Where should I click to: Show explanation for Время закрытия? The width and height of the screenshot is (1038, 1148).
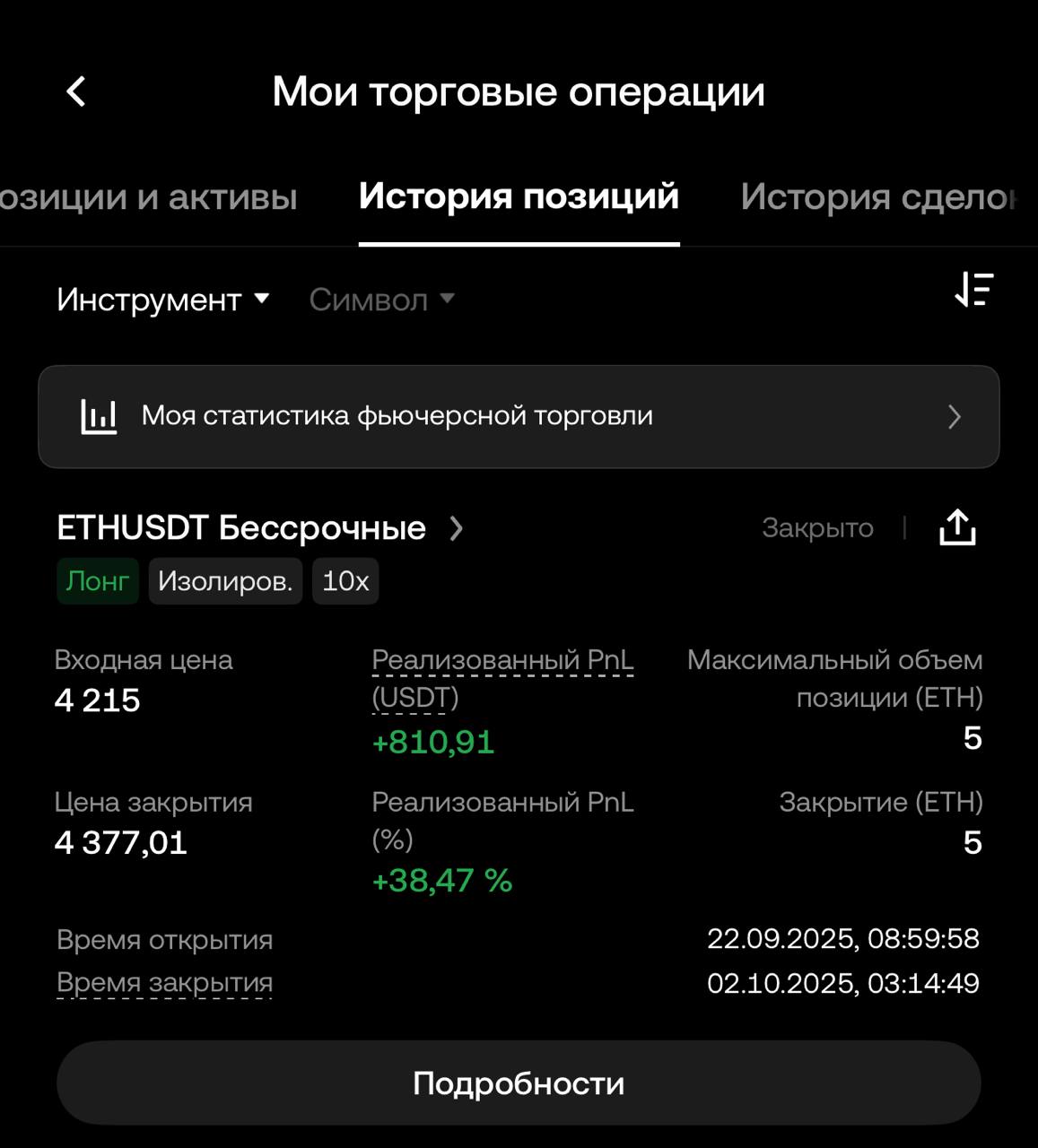[x=164, y=983]
